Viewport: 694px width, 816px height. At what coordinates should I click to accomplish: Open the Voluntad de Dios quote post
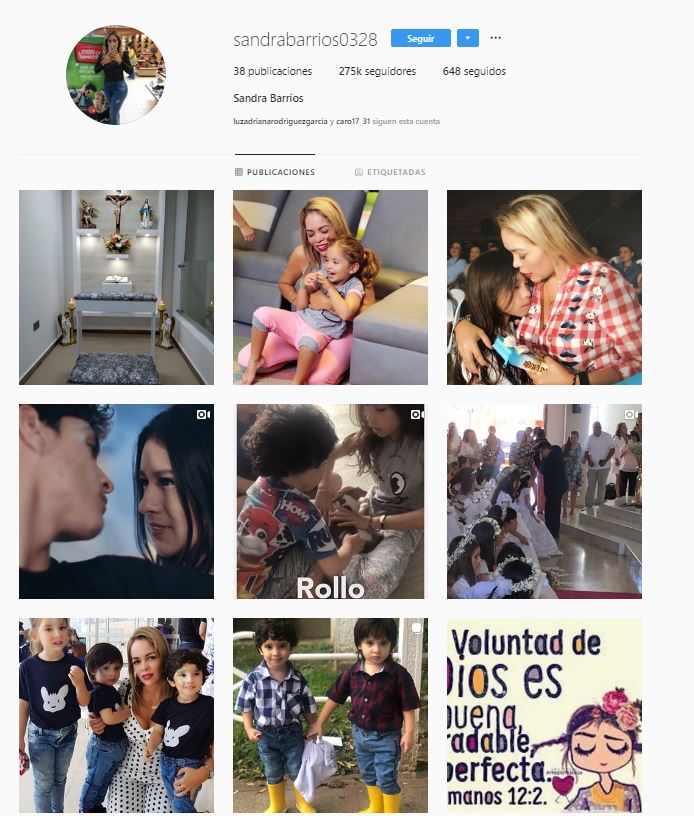click(544, 715)
